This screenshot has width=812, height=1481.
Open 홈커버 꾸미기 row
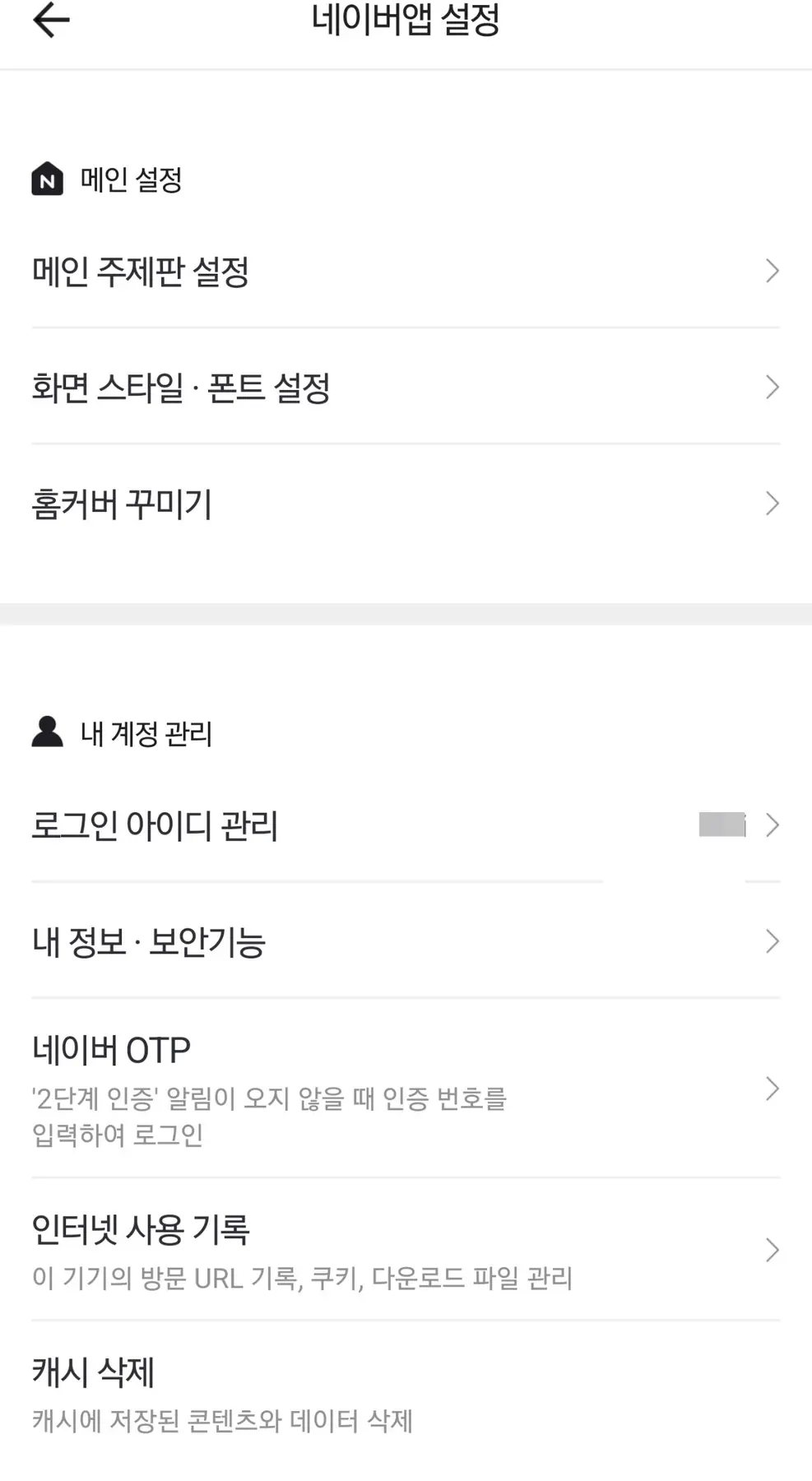point(405,504)
